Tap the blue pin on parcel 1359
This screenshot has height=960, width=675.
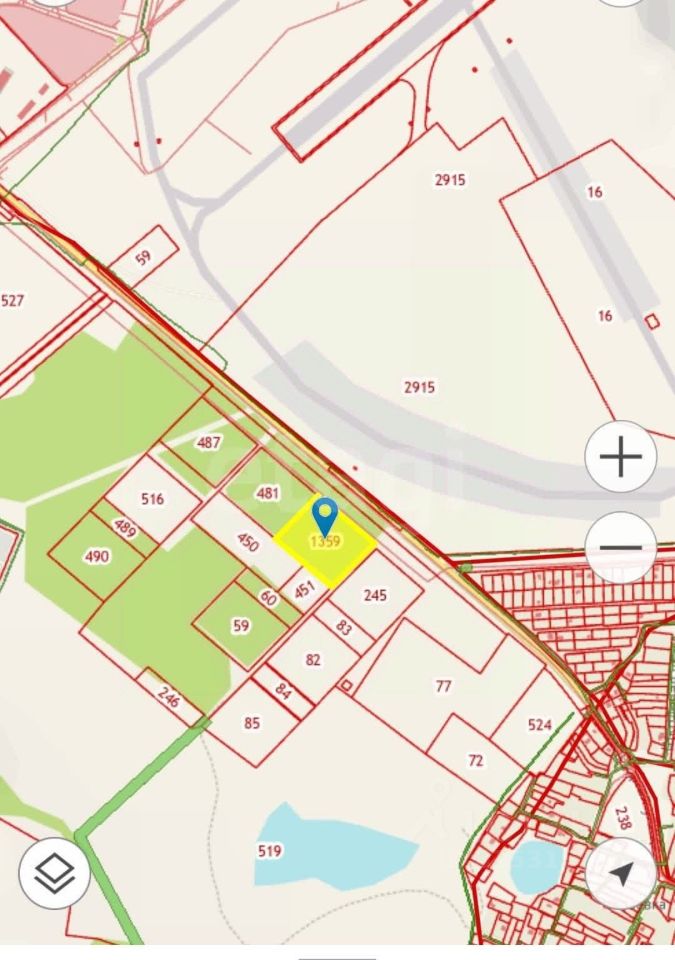tap(325, 518)
